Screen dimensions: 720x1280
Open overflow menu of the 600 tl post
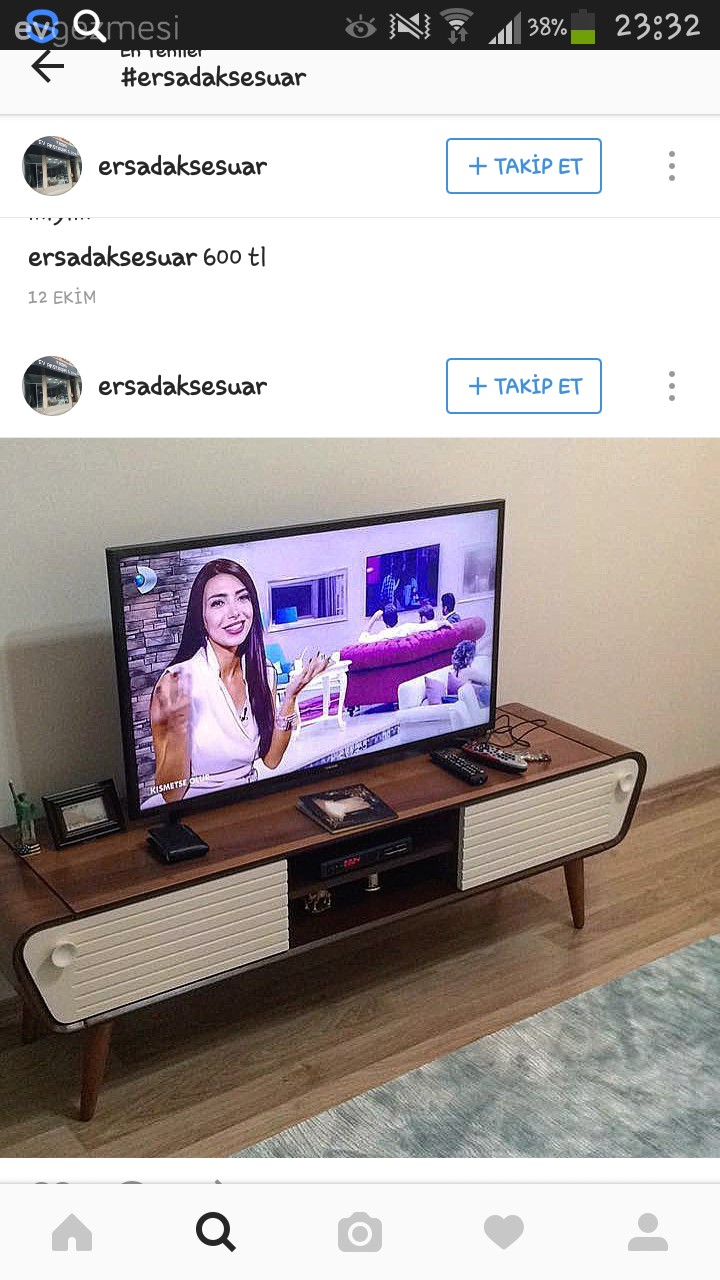pos(672,166)
